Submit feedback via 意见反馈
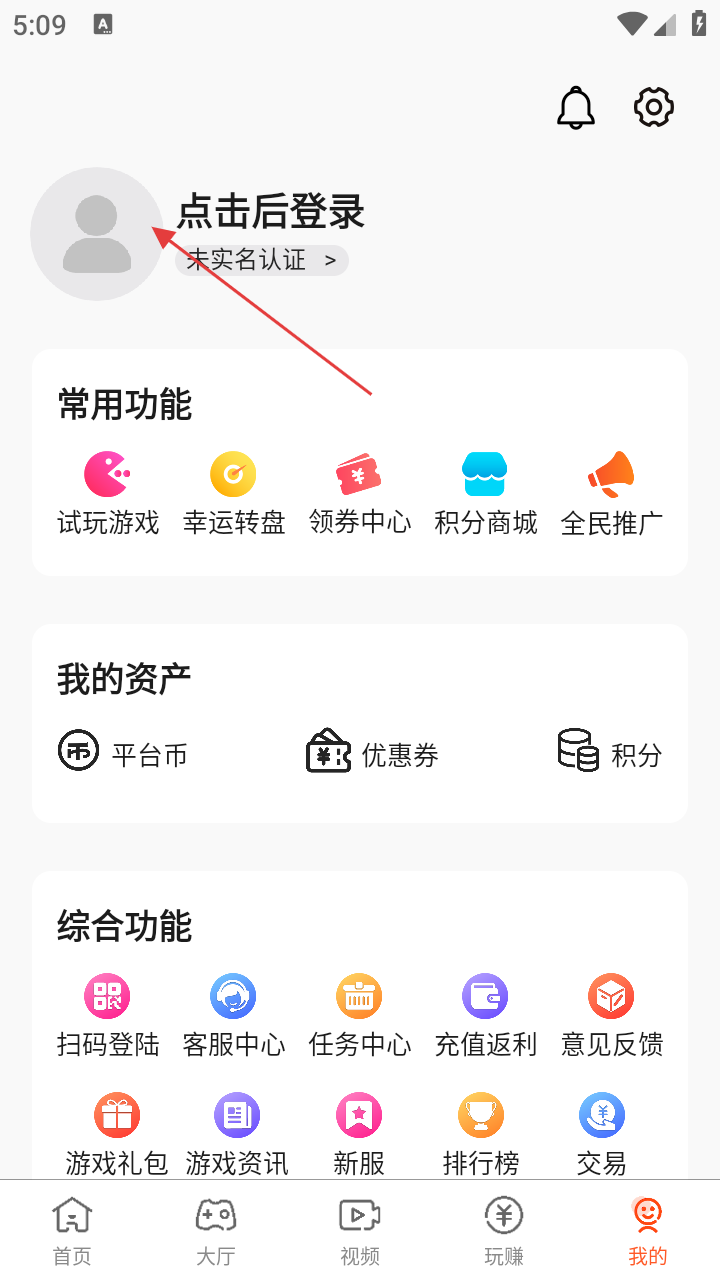This screenshot has width=720, height=1280. (611, 1016)
